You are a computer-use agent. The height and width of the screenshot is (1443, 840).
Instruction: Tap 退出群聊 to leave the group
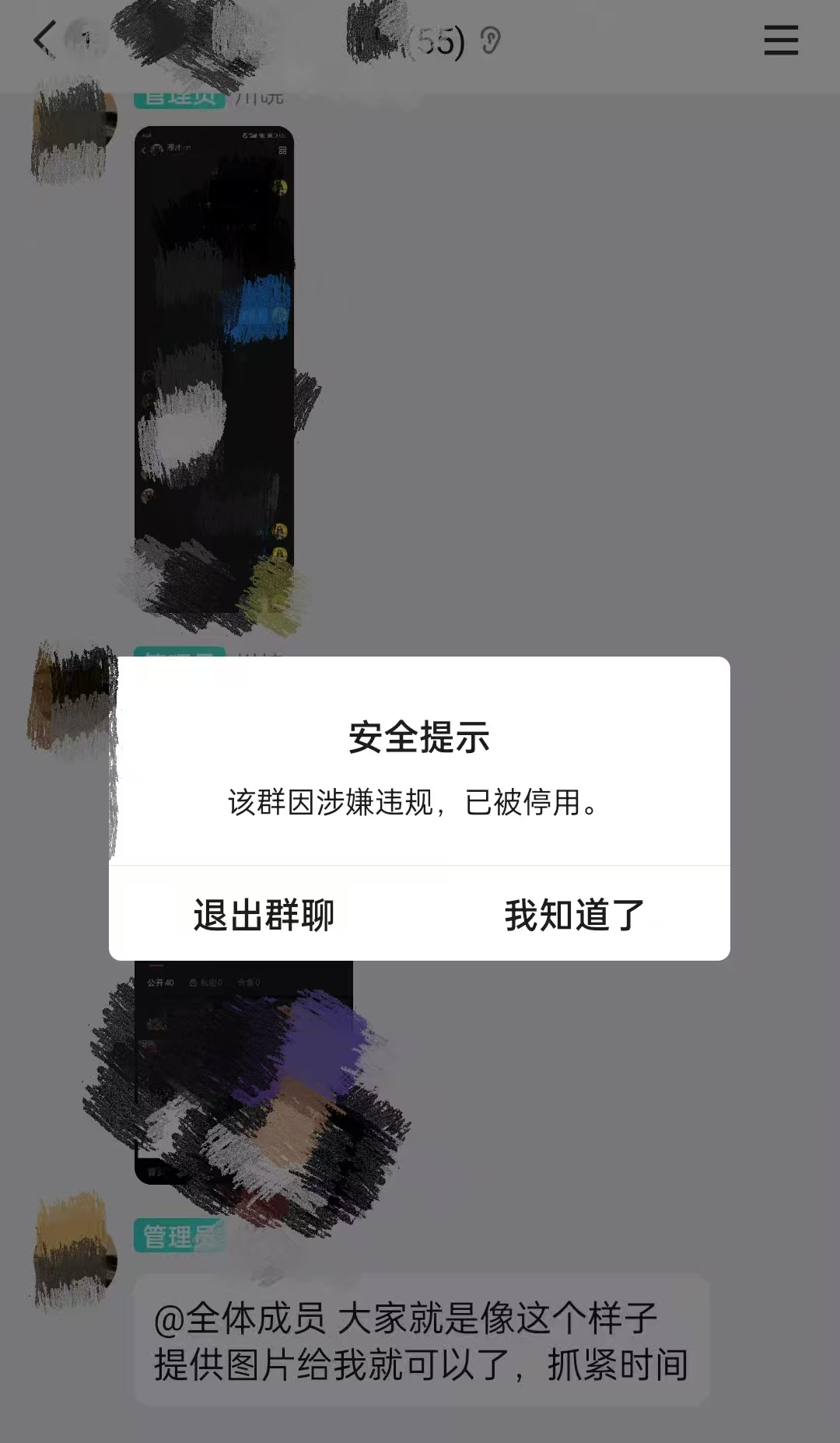tap(264, 915)
